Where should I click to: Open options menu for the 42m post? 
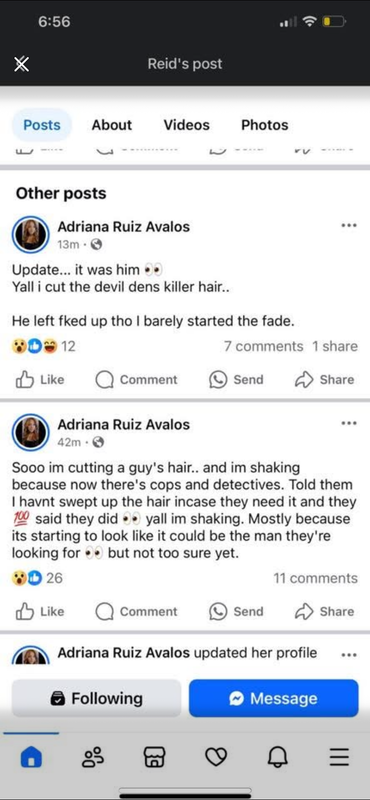click(349, 423)
